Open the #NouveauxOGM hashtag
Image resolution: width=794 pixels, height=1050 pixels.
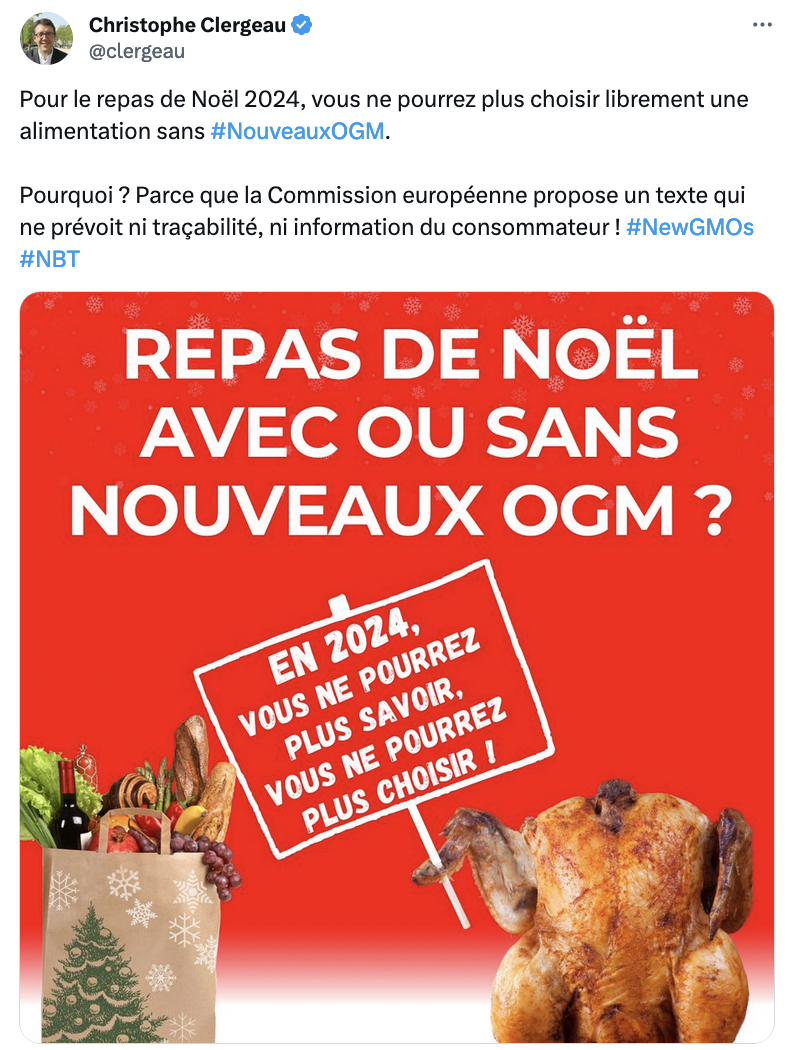pos(297,131)
